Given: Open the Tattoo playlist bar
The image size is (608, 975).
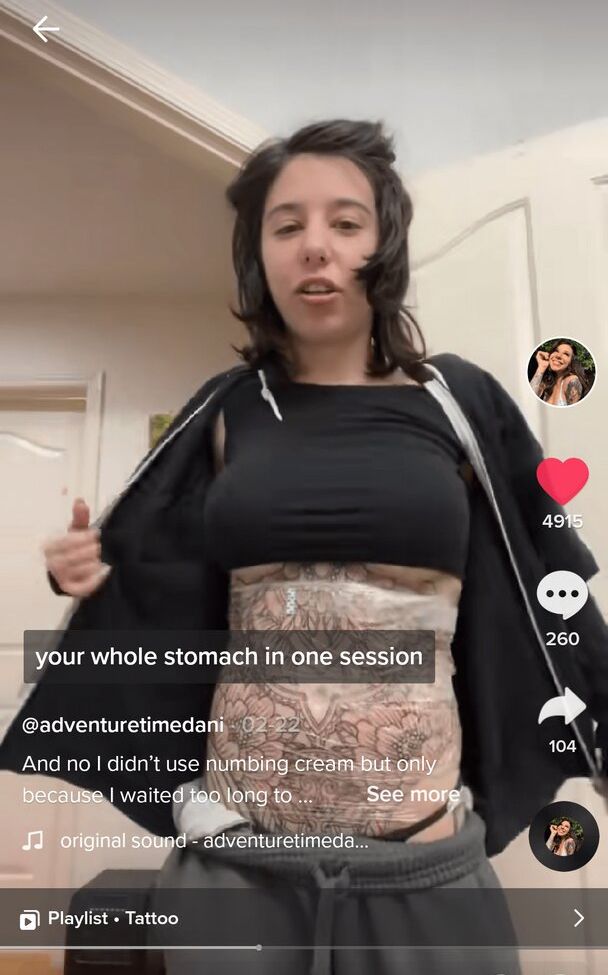Looking at the screenshot, I should click(300, 917).
